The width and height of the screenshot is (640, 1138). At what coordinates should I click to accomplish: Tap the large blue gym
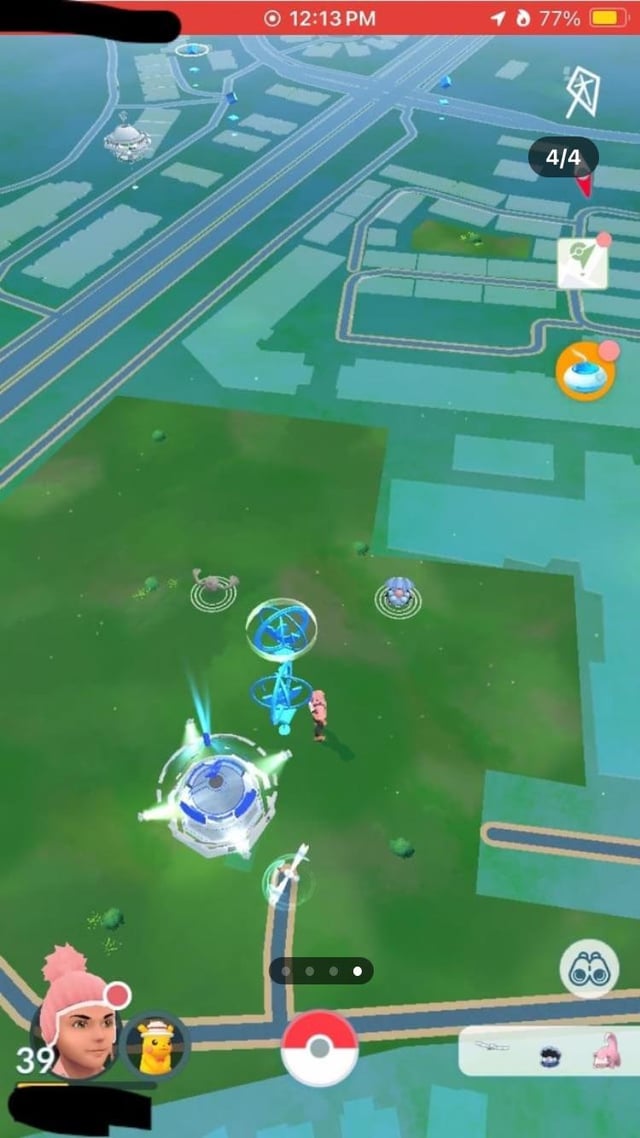(x=214, y=792)
